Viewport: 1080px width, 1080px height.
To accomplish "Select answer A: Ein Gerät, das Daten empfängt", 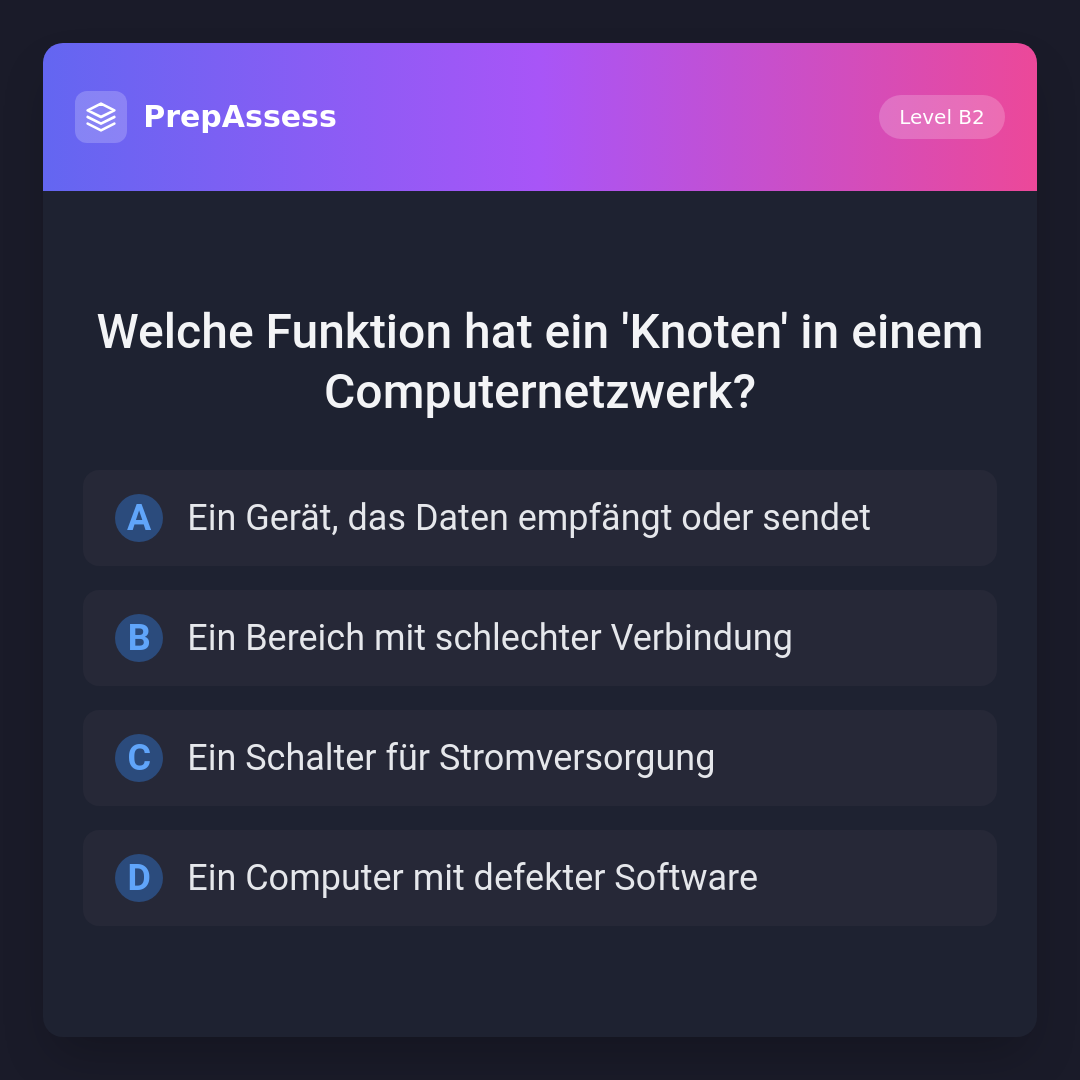I will click(539, 518).
